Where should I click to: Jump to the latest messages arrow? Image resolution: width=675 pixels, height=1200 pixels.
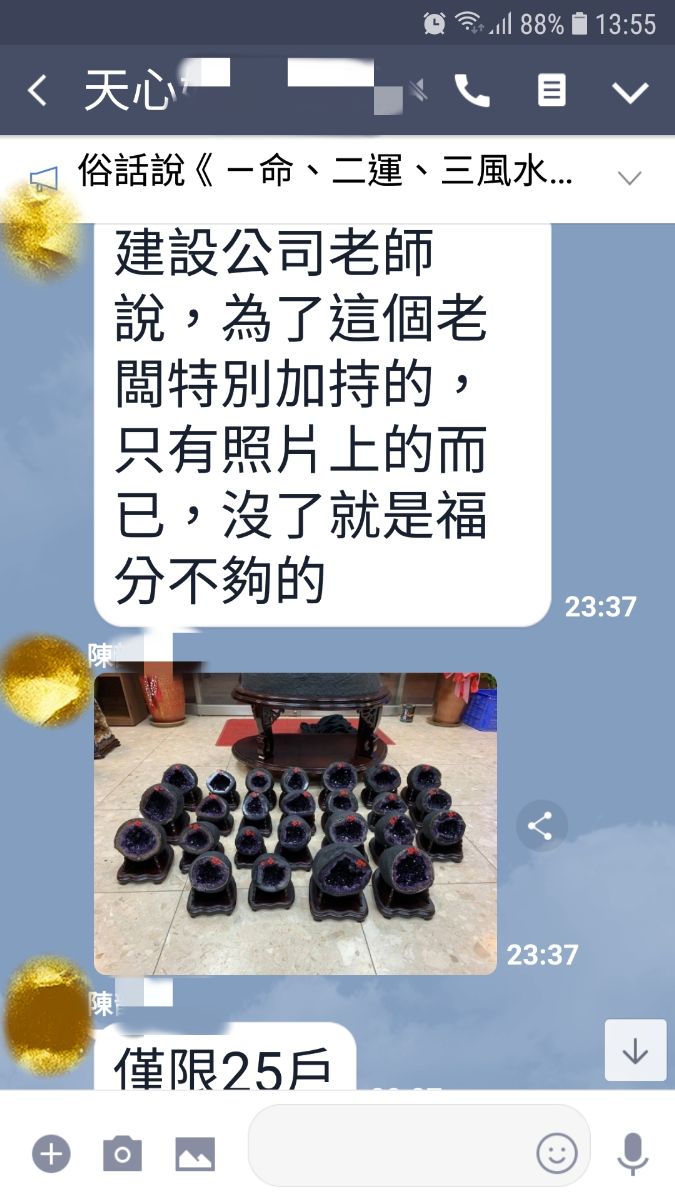[x=635, y=1051]
